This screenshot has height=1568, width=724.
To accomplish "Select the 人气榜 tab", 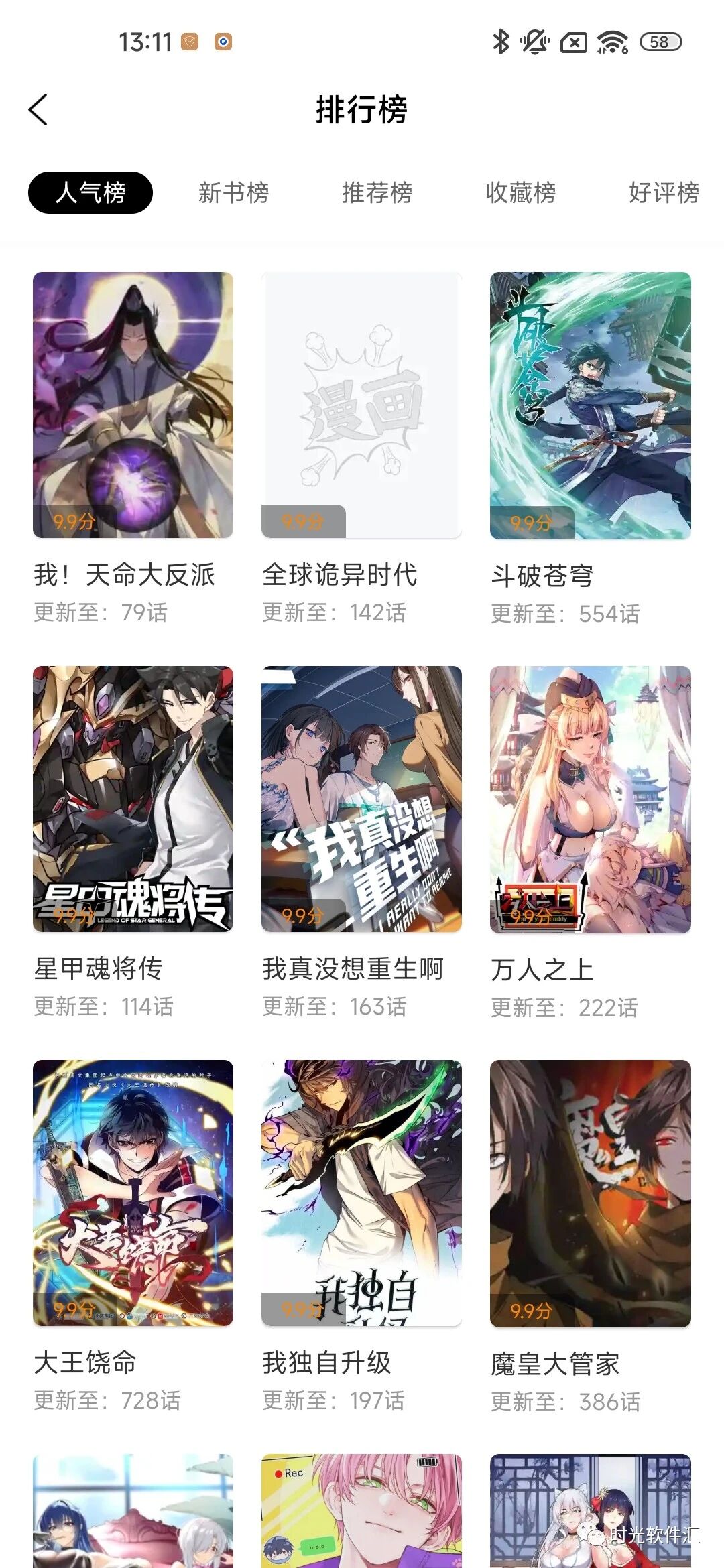I will [90, 193].
